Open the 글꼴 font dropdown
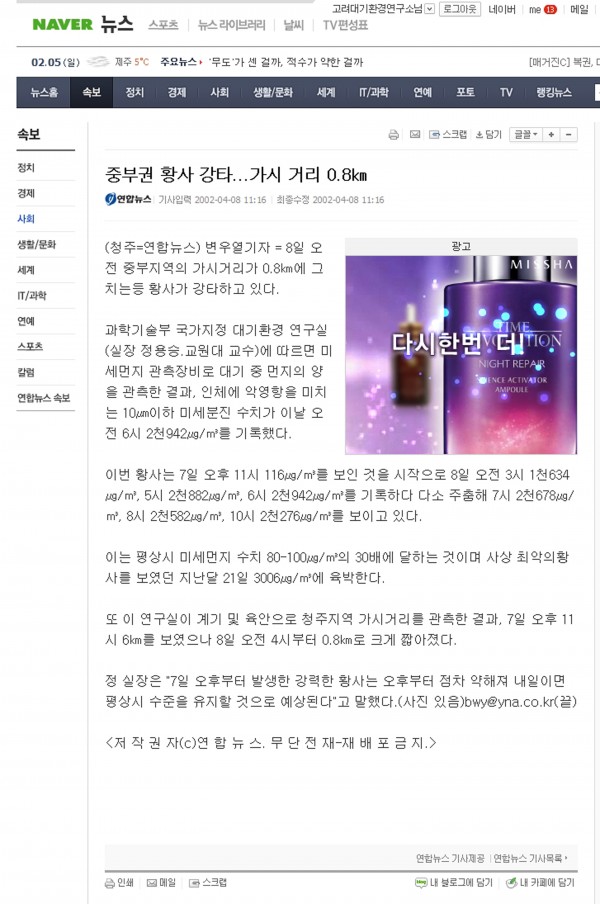 (525, 134)
